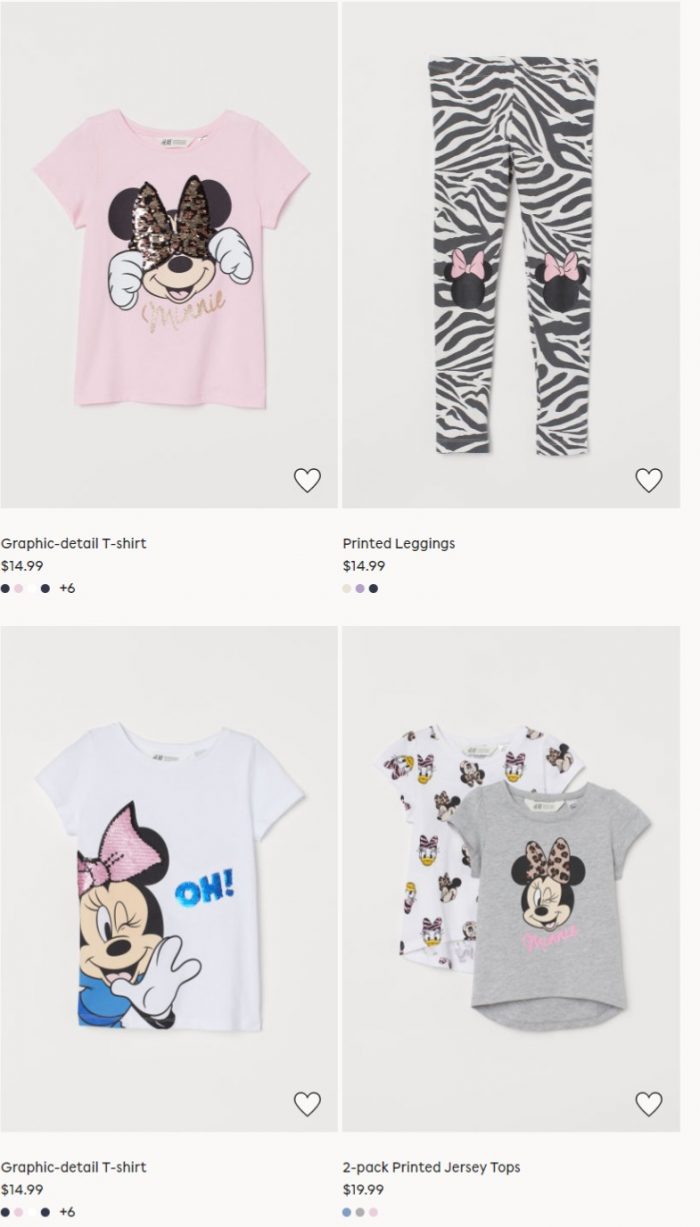View the 2-pack Printed Jersey Tops image
Screen dimensions: 700x1227
tap(511, 879)
